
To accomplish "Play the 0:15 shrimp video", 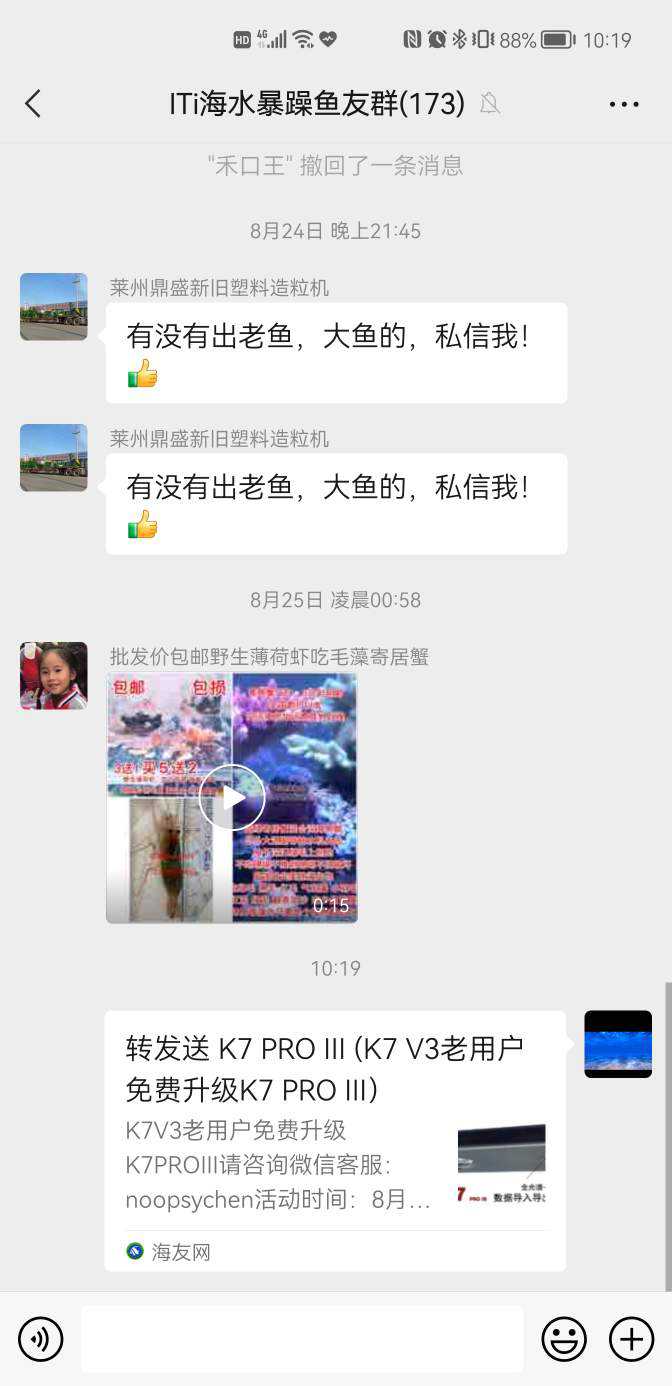I will pyautogui.click(x=232, y=797).
